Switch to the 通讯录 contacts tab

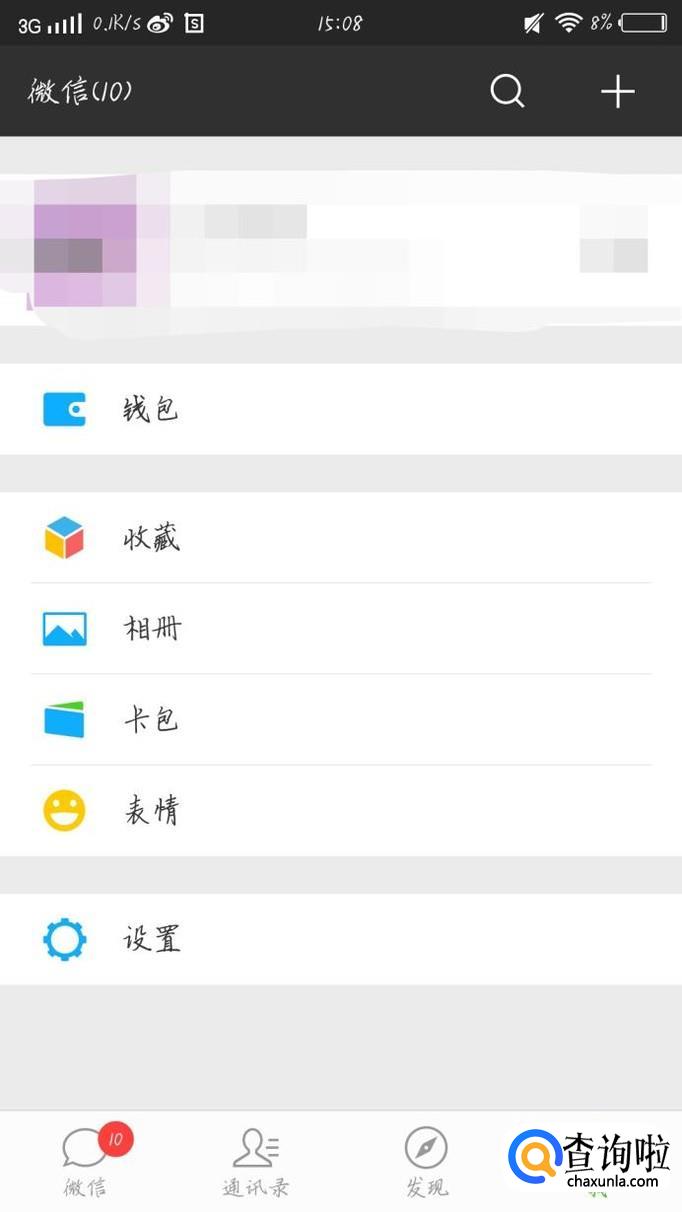[256, 1162]
